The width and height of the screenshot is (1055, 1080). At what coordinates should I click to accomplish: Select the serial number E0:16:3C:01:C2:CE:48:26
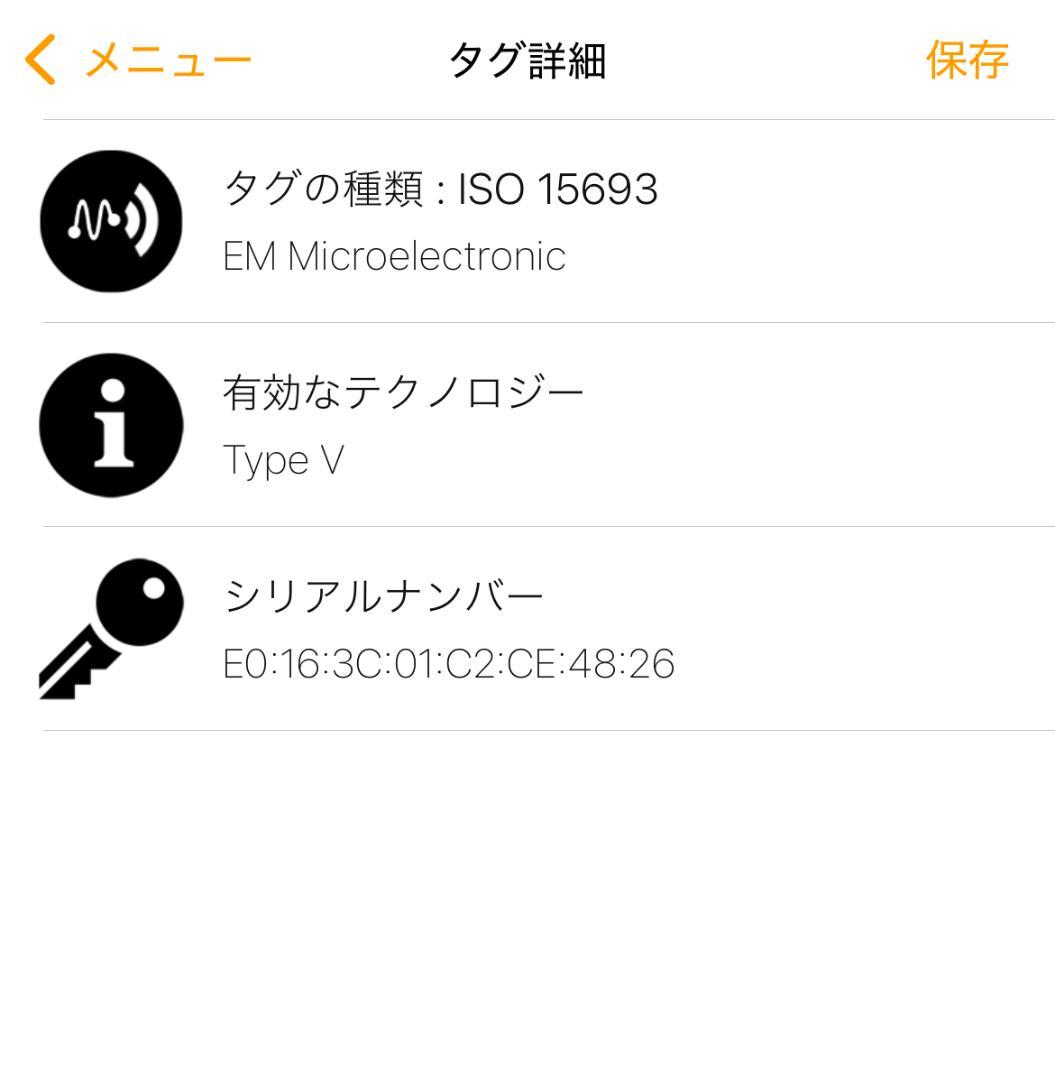(x=448, y=663)
